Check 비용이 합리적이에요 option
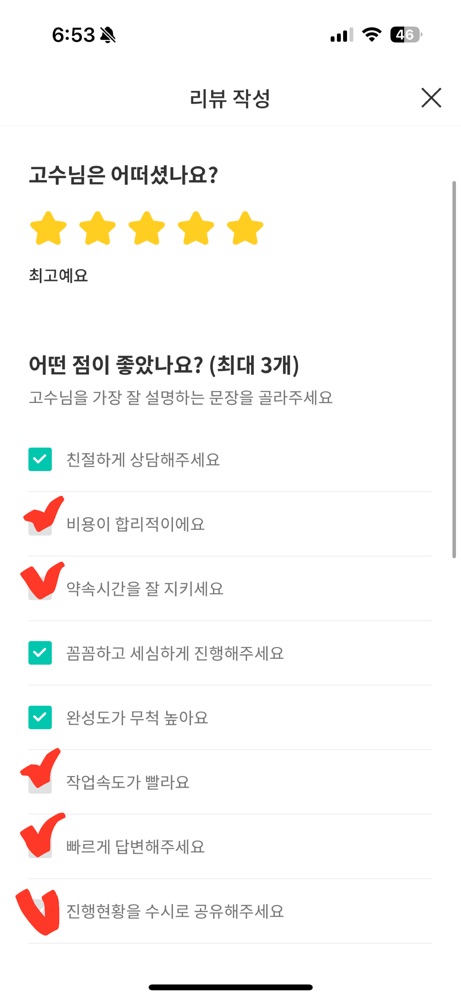 (40, 524)
